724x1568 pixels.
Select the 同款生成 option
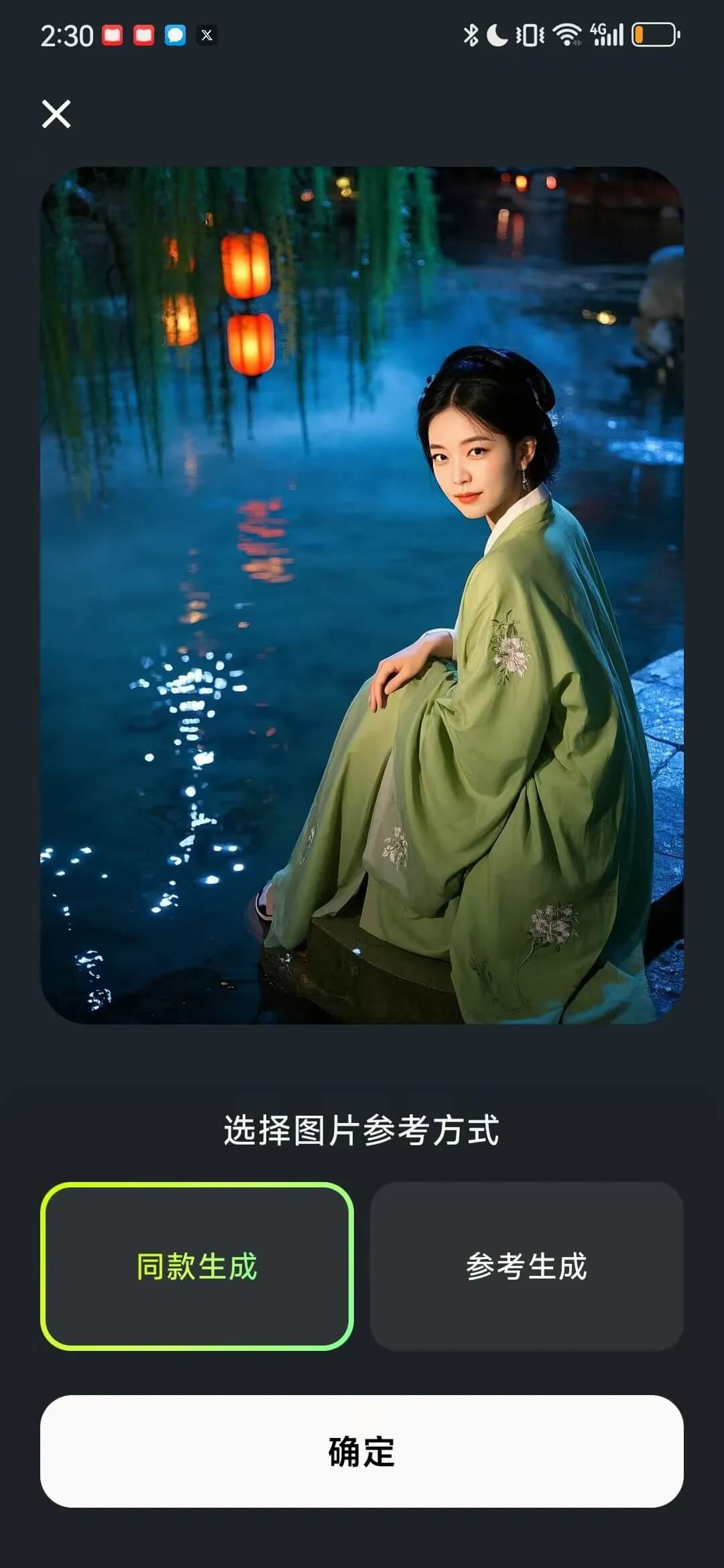click(x=197, y=1266)
